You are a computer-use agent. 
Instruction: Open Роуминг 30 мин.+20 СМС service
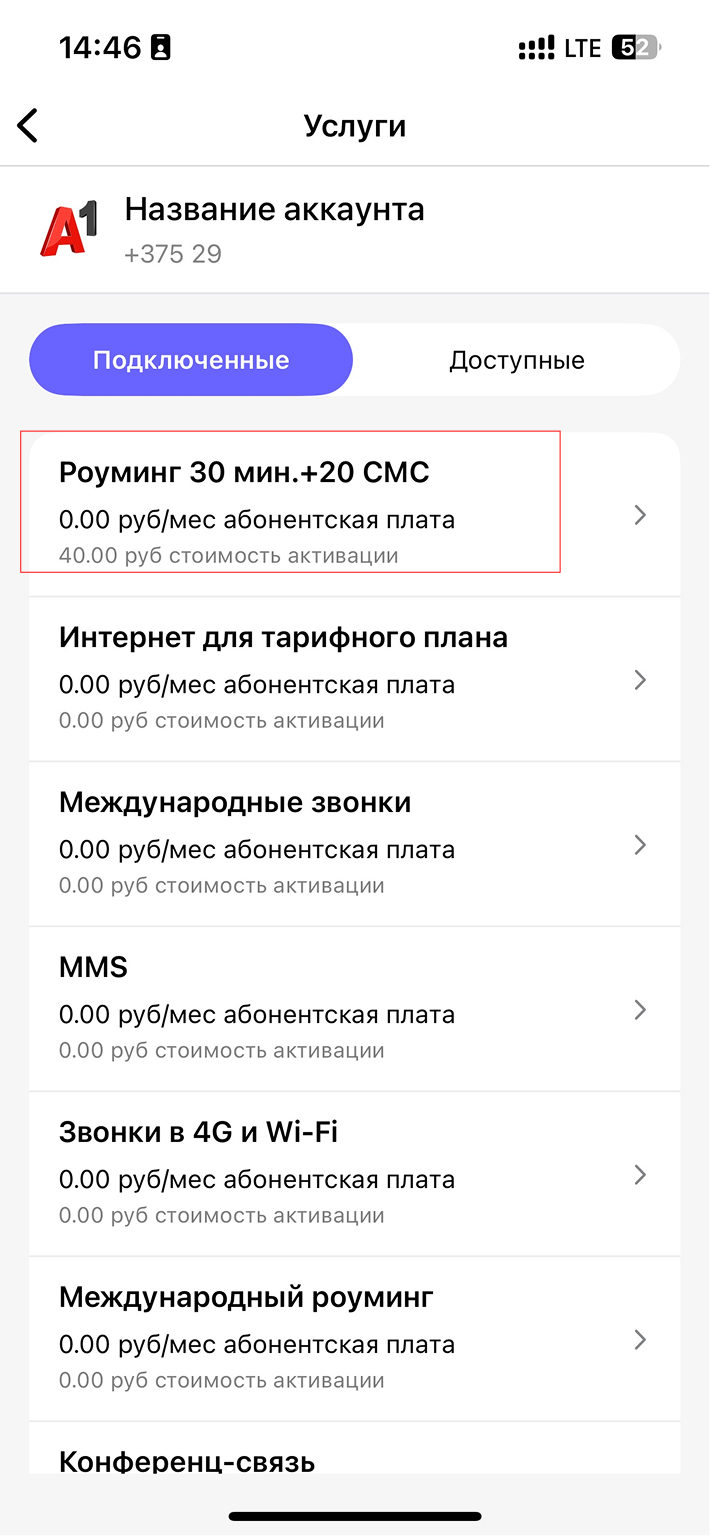(x=354, y=514)
